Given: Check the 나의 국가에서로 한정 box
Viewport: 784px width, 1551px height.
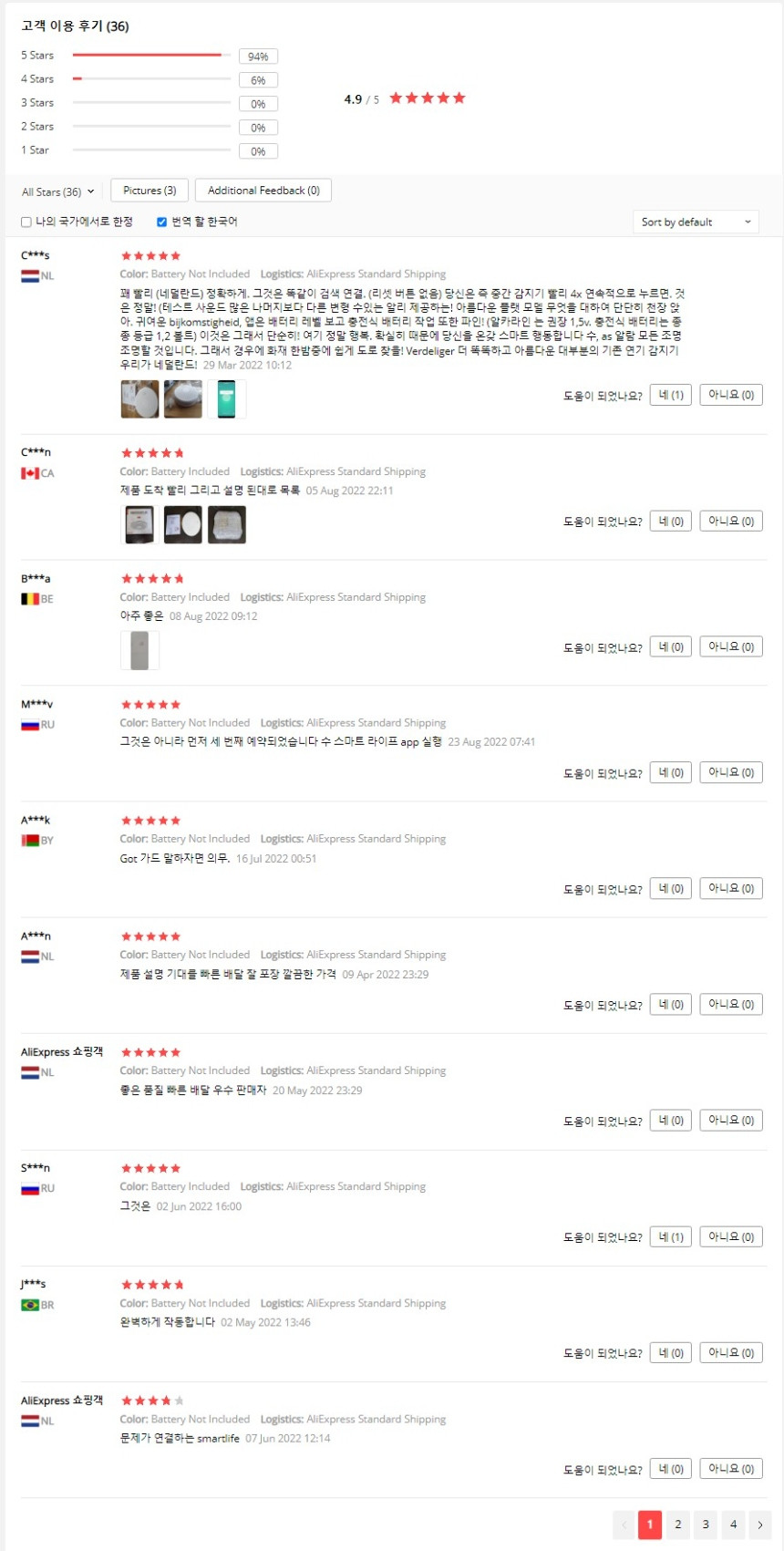Looking at the screenshot, I should tap(26, 222).
